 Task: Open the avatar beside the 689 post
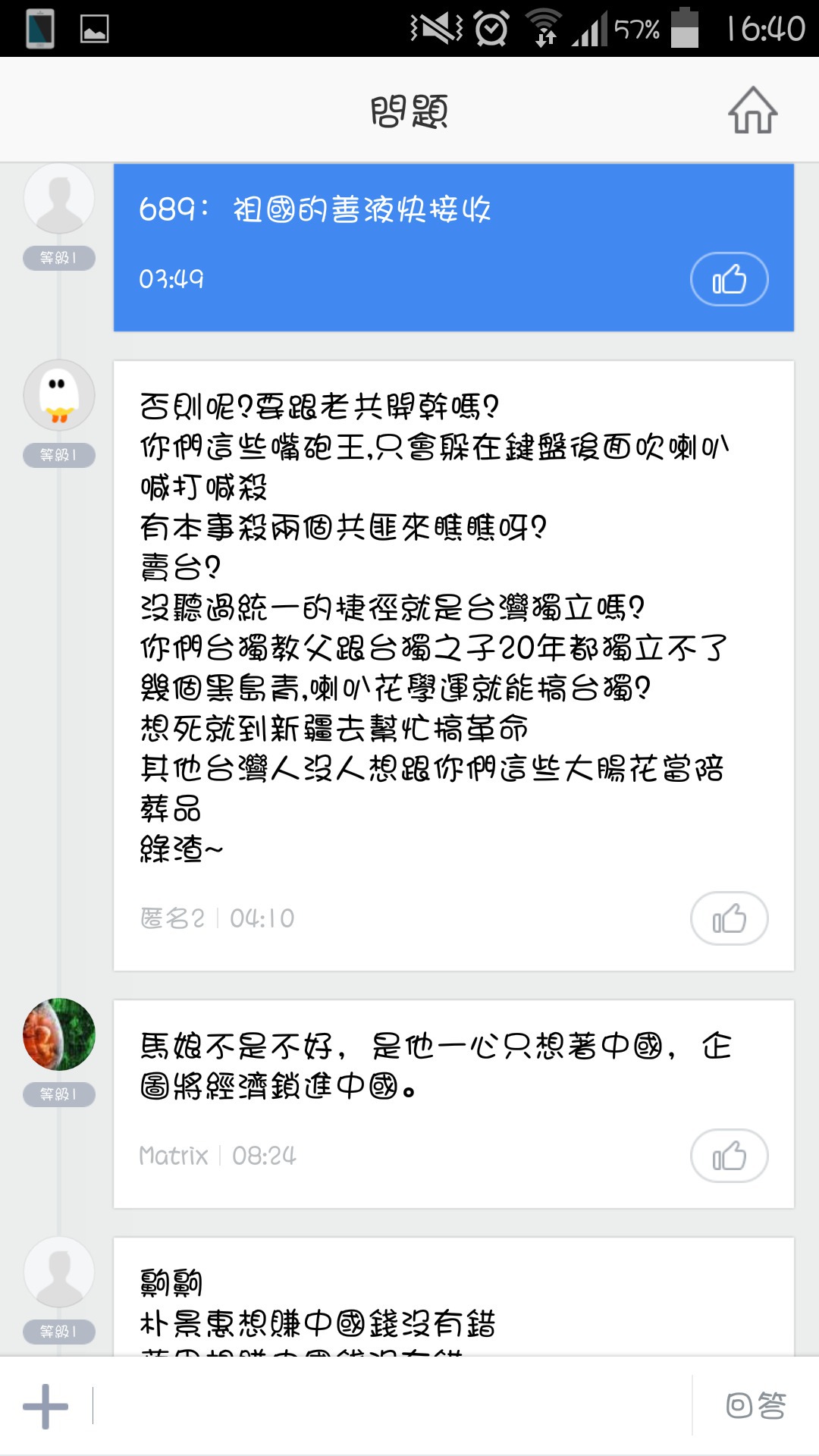[59, 199]
